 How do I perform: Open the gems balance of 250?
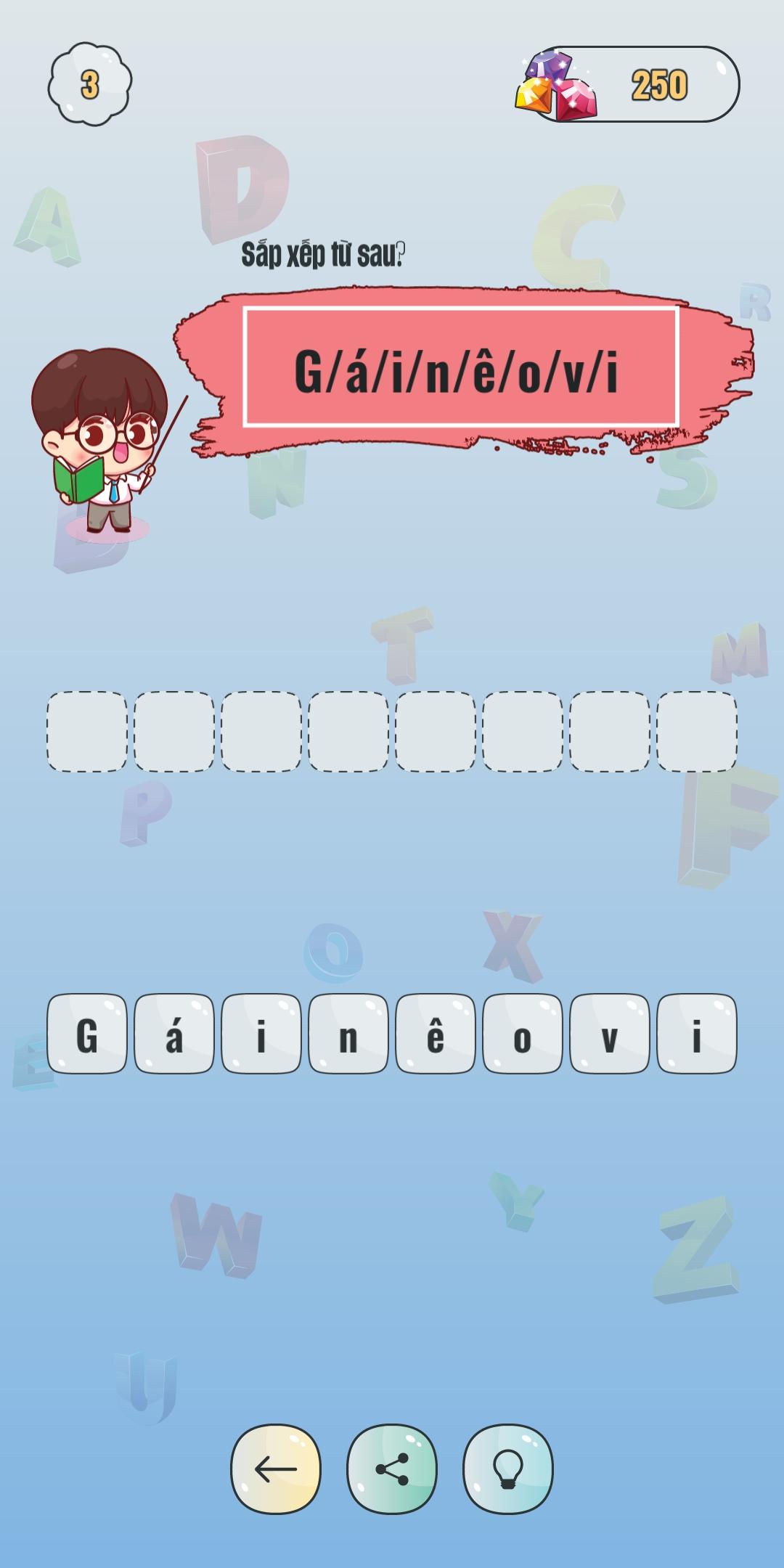pos(632,85)
